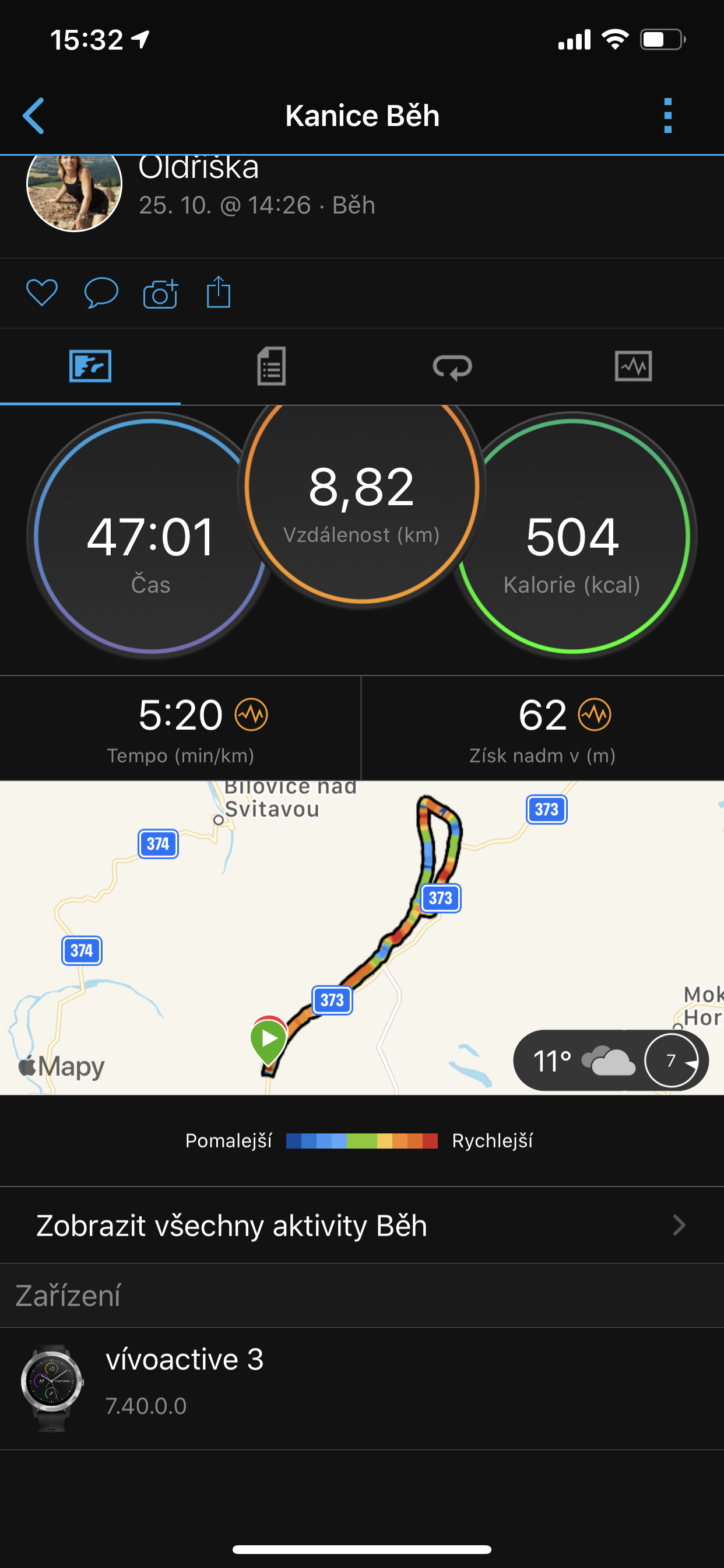Add a photo with the camera icon
The image size is (724, 1568).
pos(160,293)
